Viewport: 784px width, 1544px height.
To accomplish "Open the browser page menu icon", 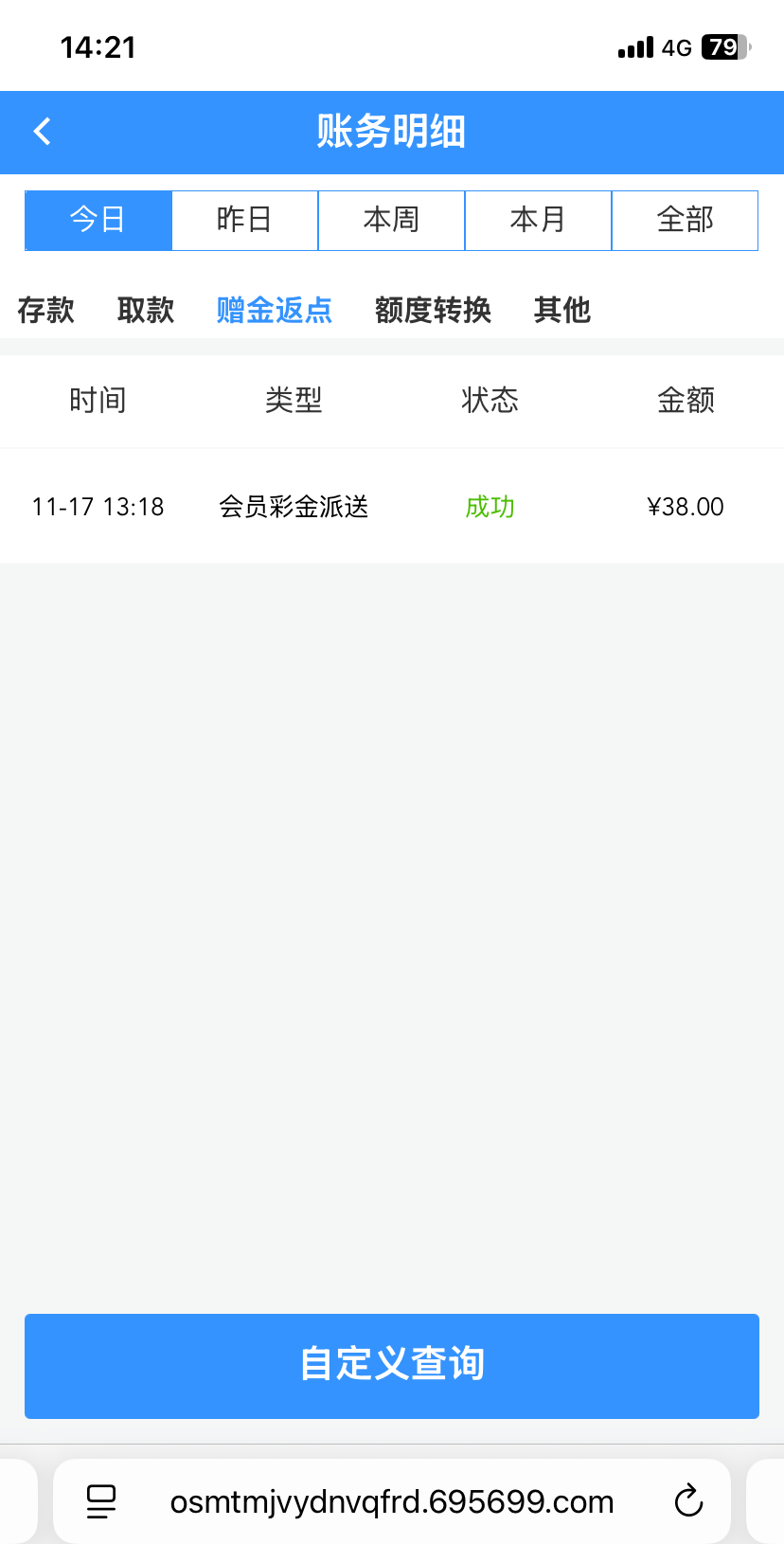I will point(101,1501).
